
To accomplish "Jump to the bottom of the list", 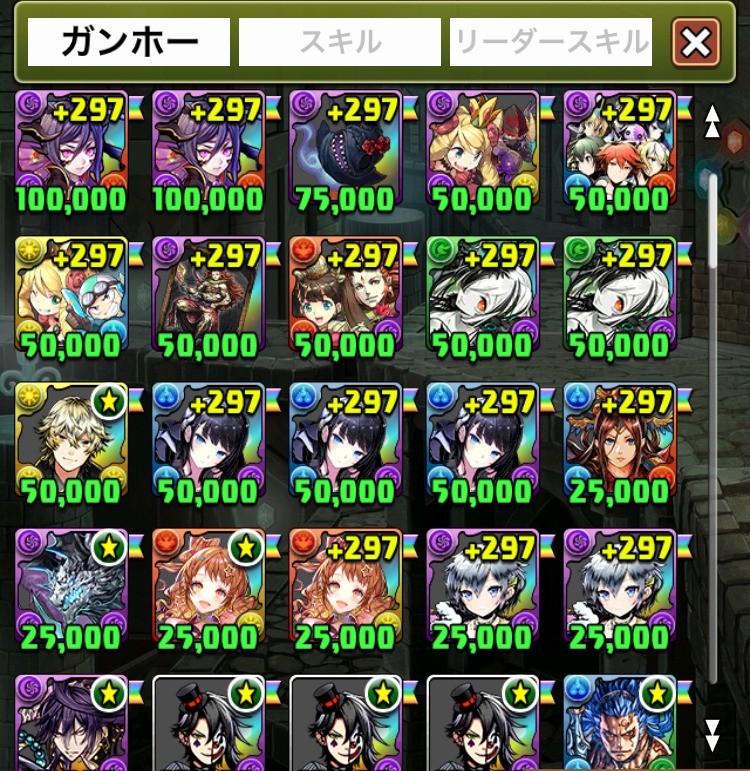I will (x=712, y=734).
